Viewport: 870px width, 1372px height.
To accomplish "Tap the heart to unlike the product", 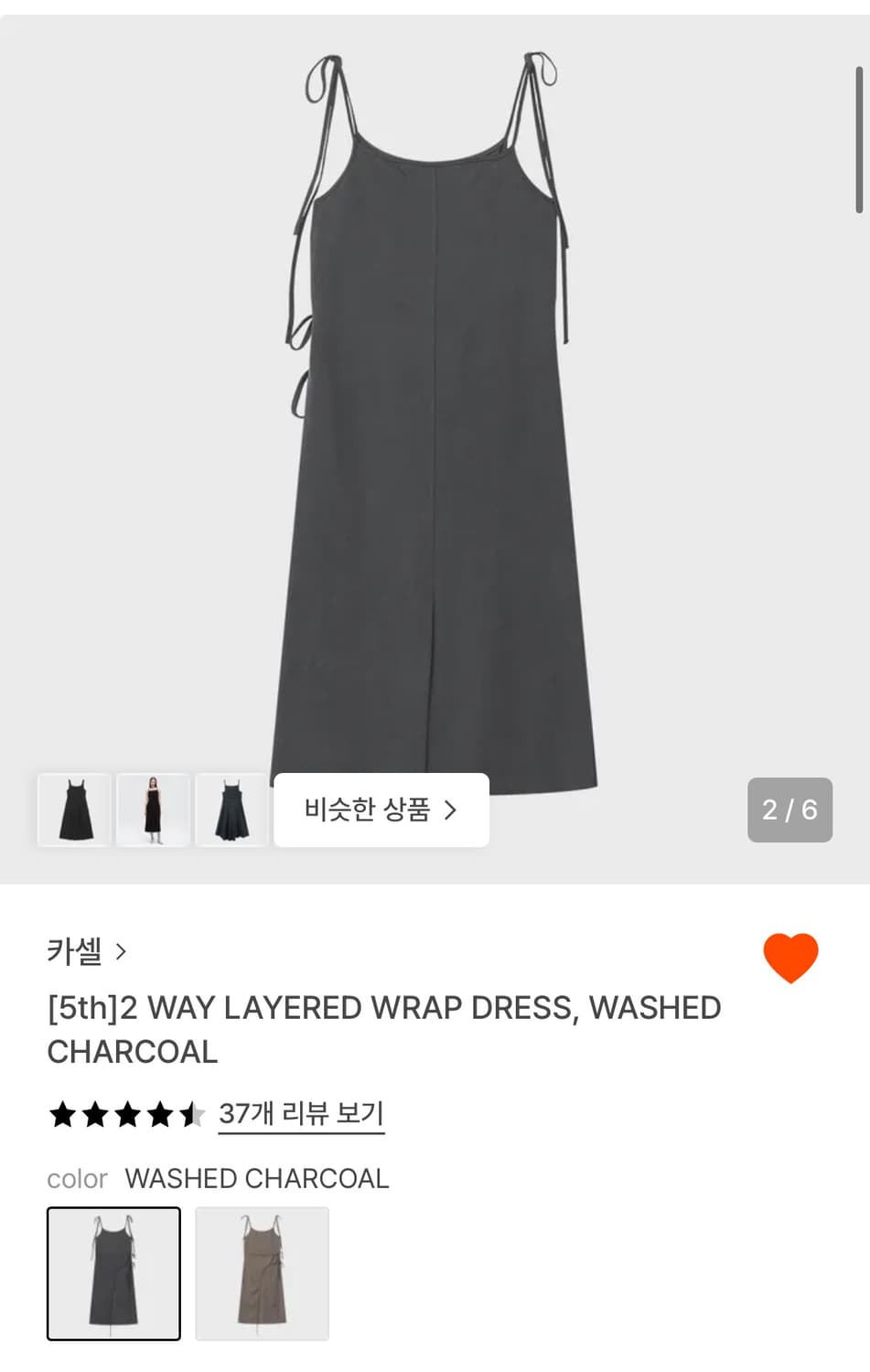I will (789, 957).
